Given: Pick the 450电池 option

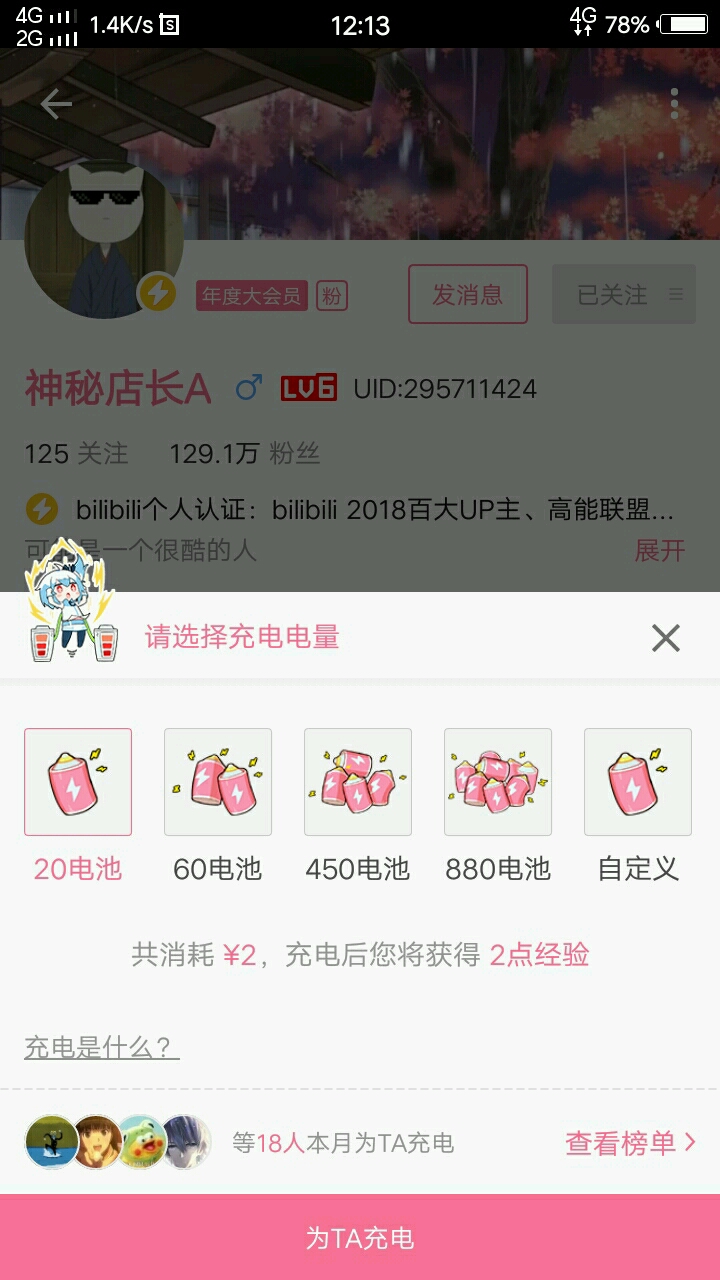Looking at the screenshot, I should pos(358,782).
